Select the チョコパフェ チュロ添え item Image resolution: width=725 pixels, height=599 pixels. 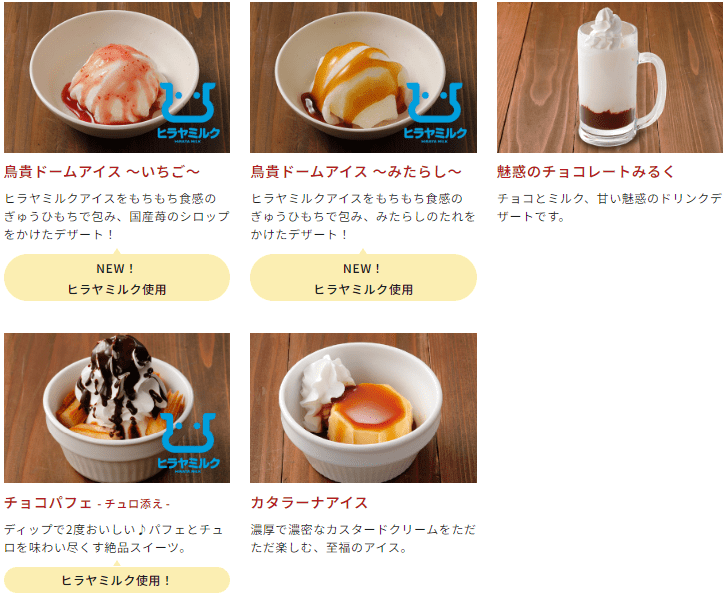click(116, 408)
